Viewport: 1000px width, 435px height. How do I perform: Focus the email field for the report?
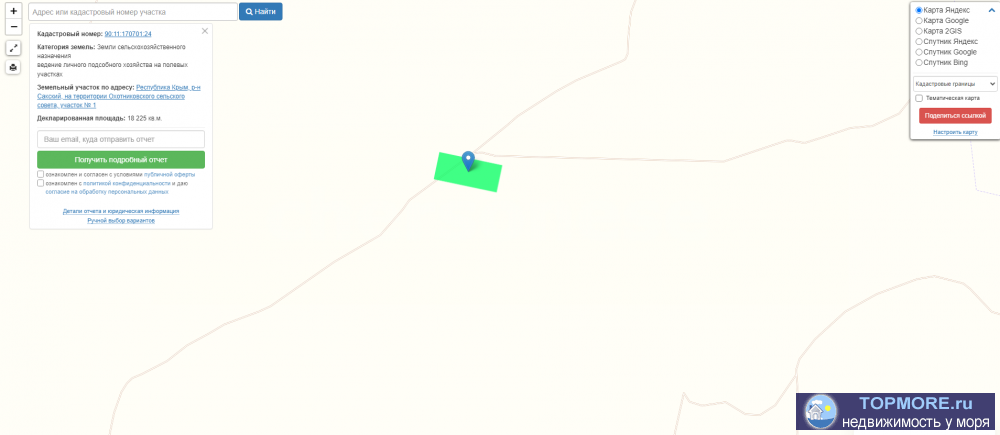click(121, 140)
